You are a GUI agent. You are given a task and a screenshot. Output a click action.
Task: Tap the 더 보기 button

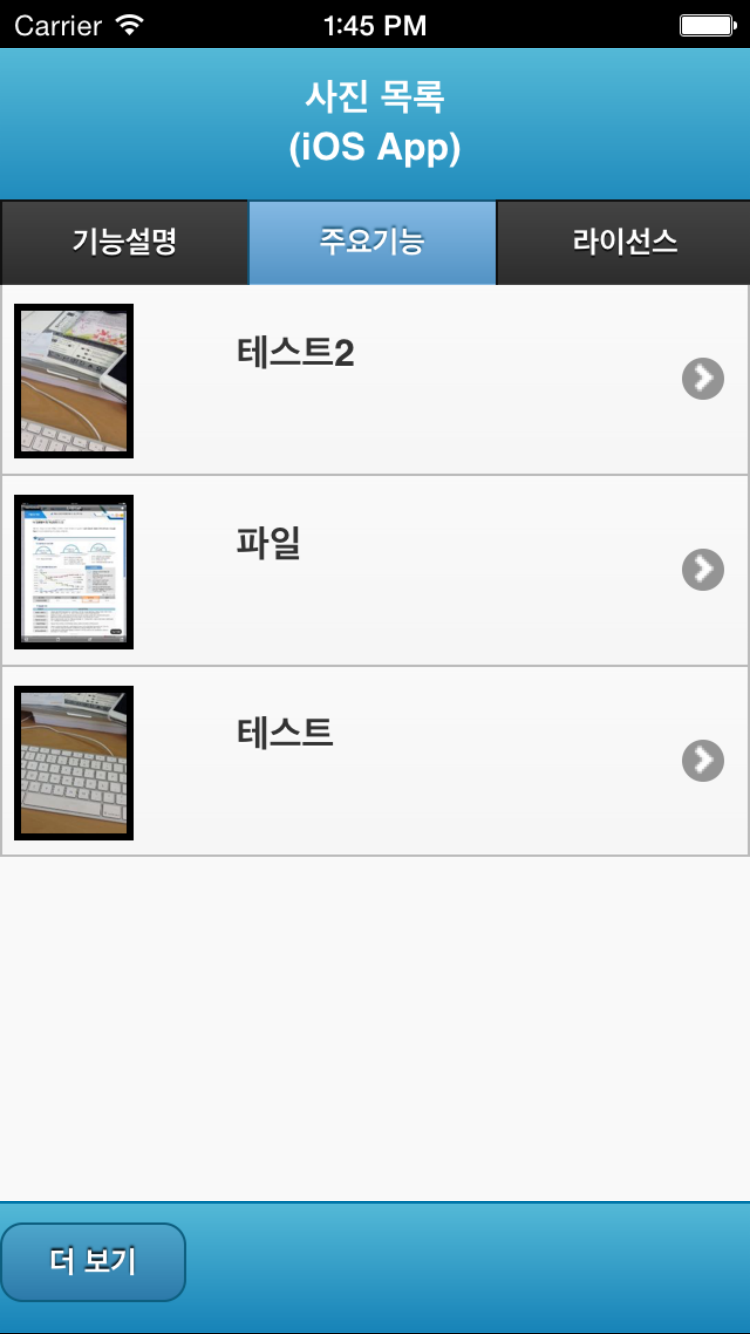tap(93, 1262)
